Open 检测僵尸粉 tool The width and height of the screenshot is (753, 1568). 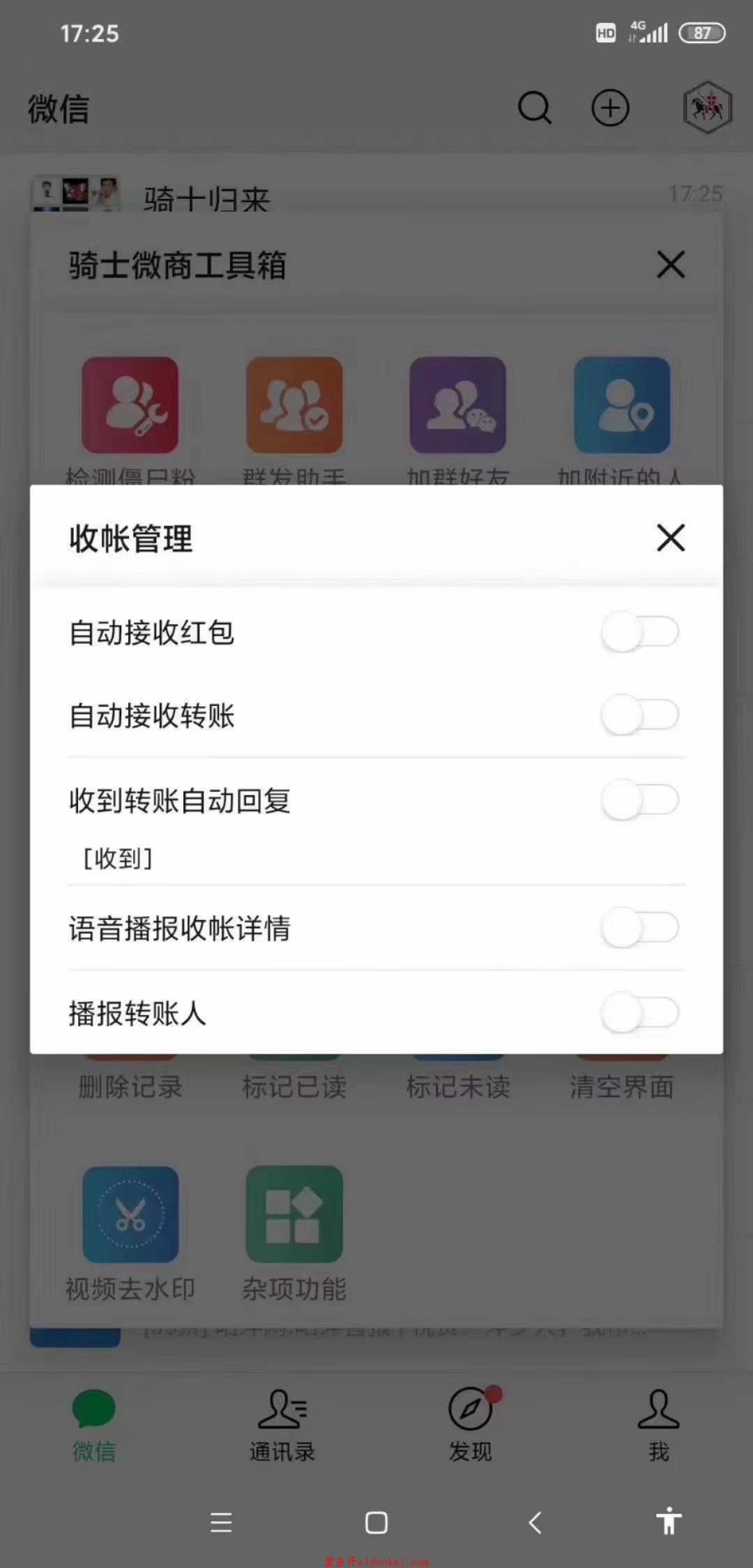[130, 405]
